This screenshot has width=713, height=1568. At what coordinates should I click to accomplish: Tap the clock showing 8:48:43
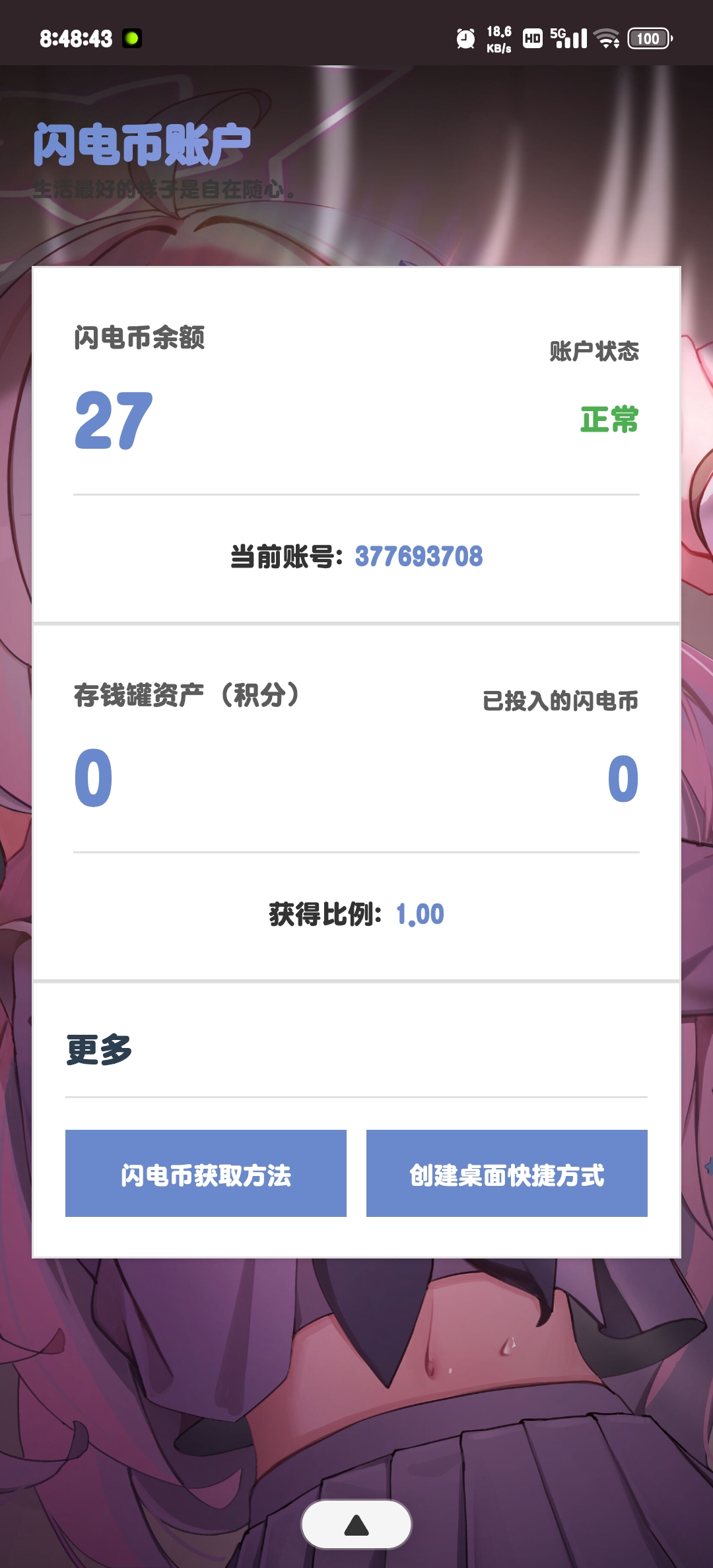tap(75, 38)
